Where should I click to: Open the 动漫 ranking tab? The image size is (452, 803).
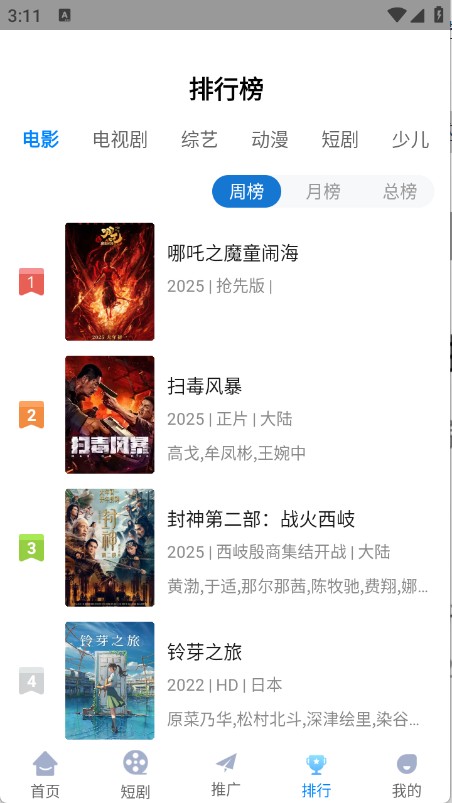pos(270,139)
